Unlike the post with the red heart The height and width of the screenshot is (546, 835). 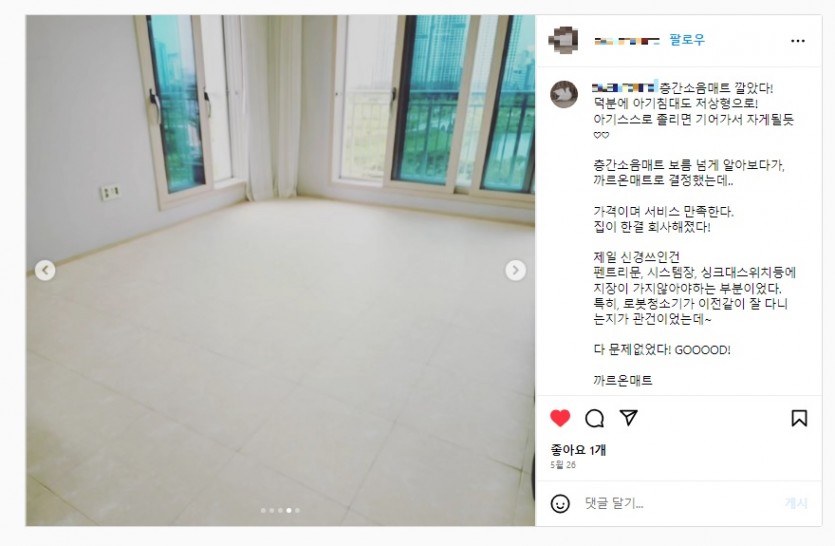click(x=561, y=418)
